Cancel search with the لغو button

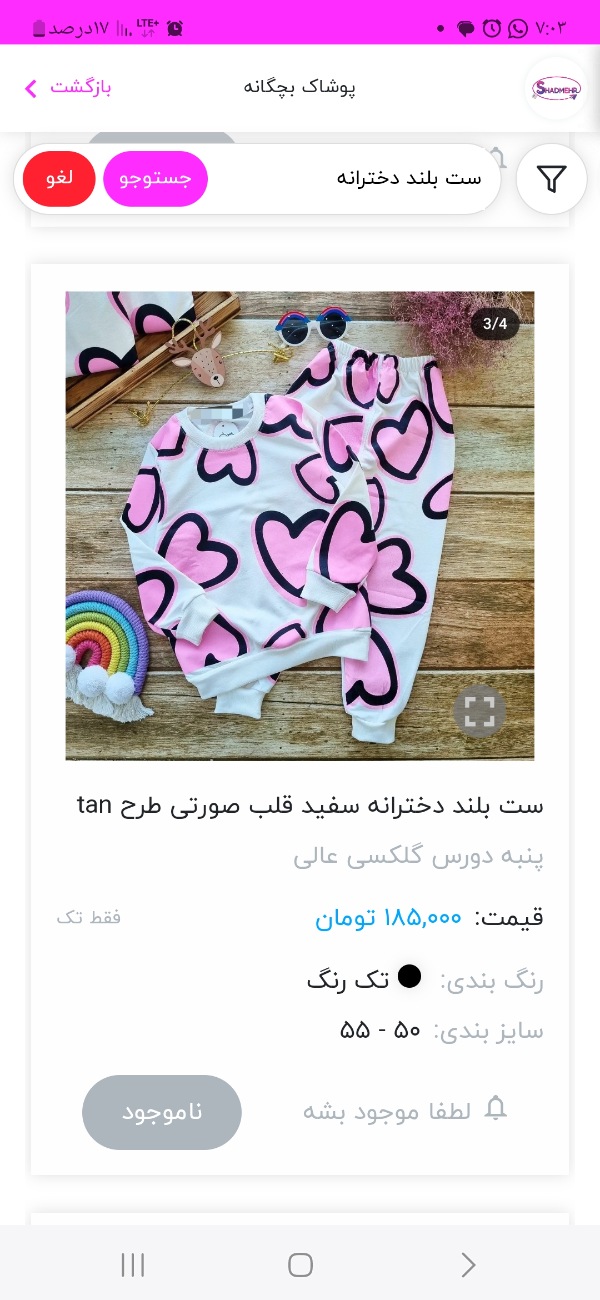pyautogui.click(x=58, y=179)
